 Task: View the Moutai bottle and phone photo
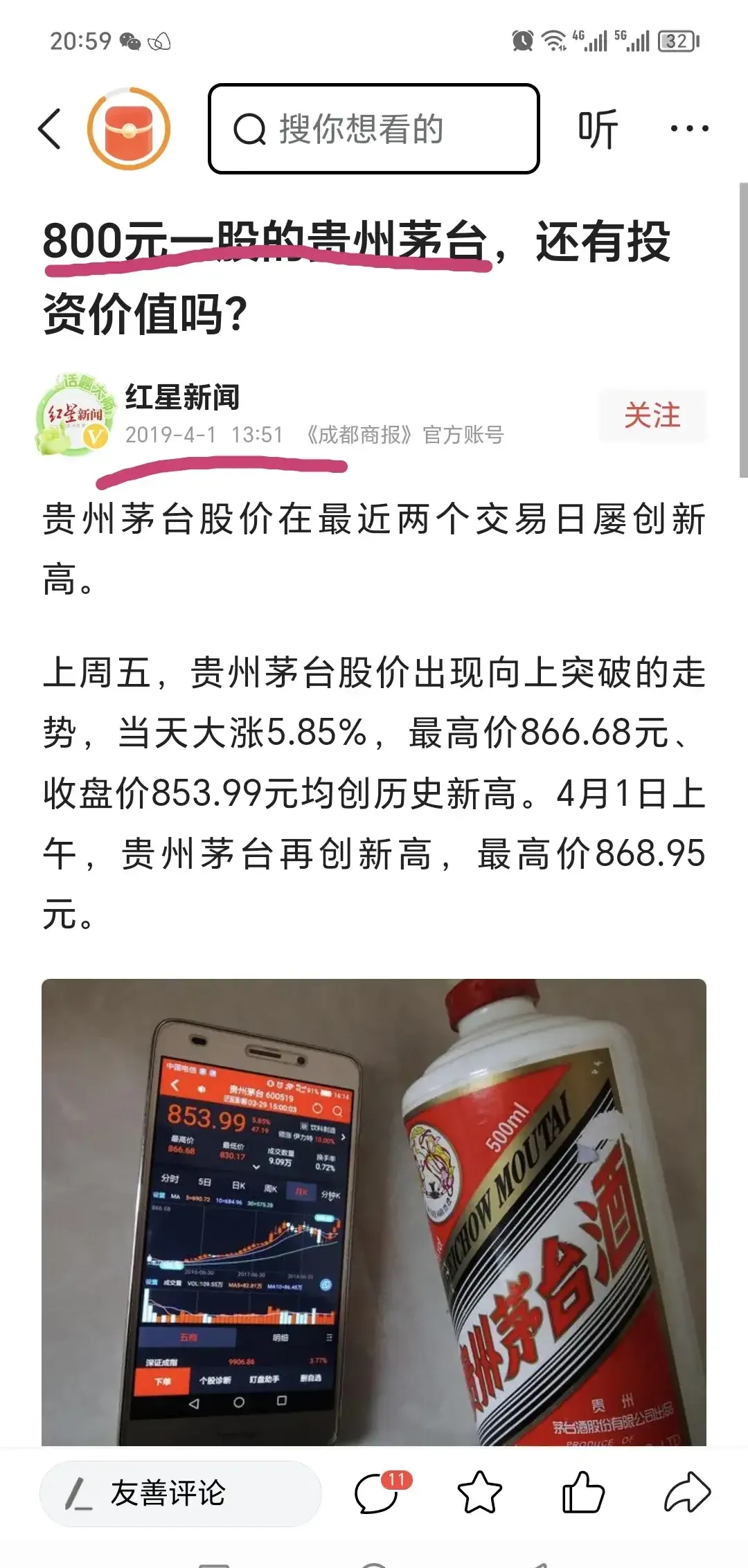coord(374,1211)
